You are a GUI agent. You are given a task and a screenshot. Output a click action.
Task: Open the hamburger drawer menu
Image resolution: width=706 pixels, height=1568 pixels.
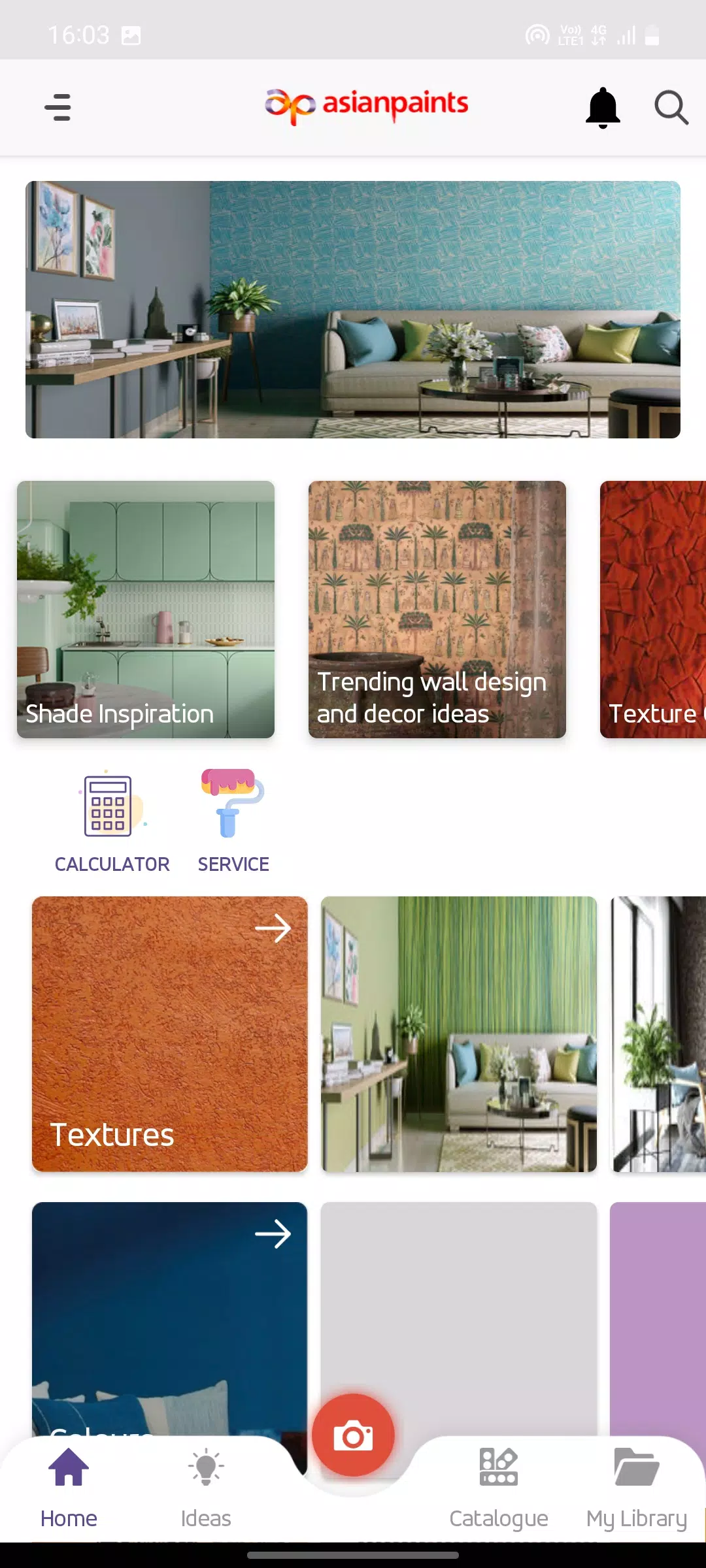58,107
